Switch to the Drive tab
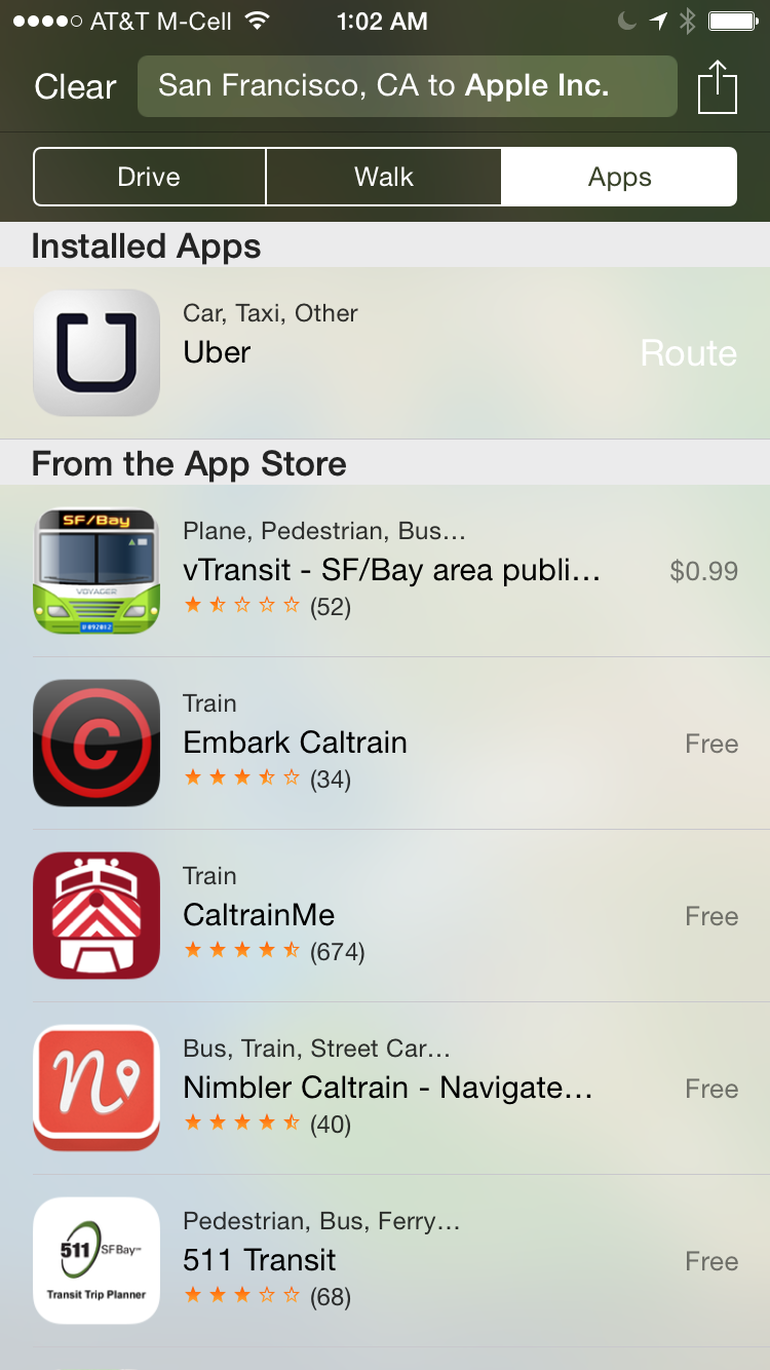This screenshot has height=1370, width=770. (149, 177)
